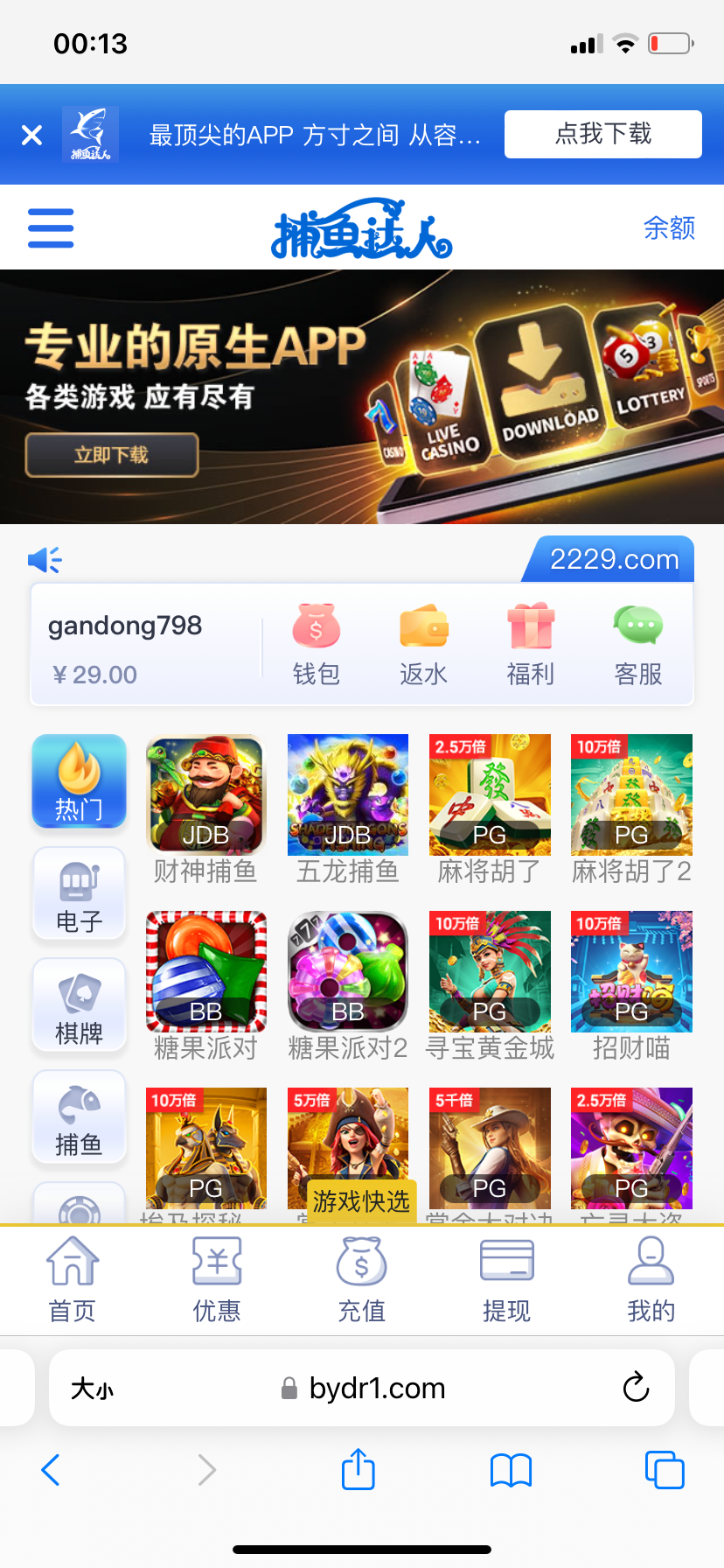Open the 返水 rebate shortcut
The image size is (724, 1568).
point(423,644)
